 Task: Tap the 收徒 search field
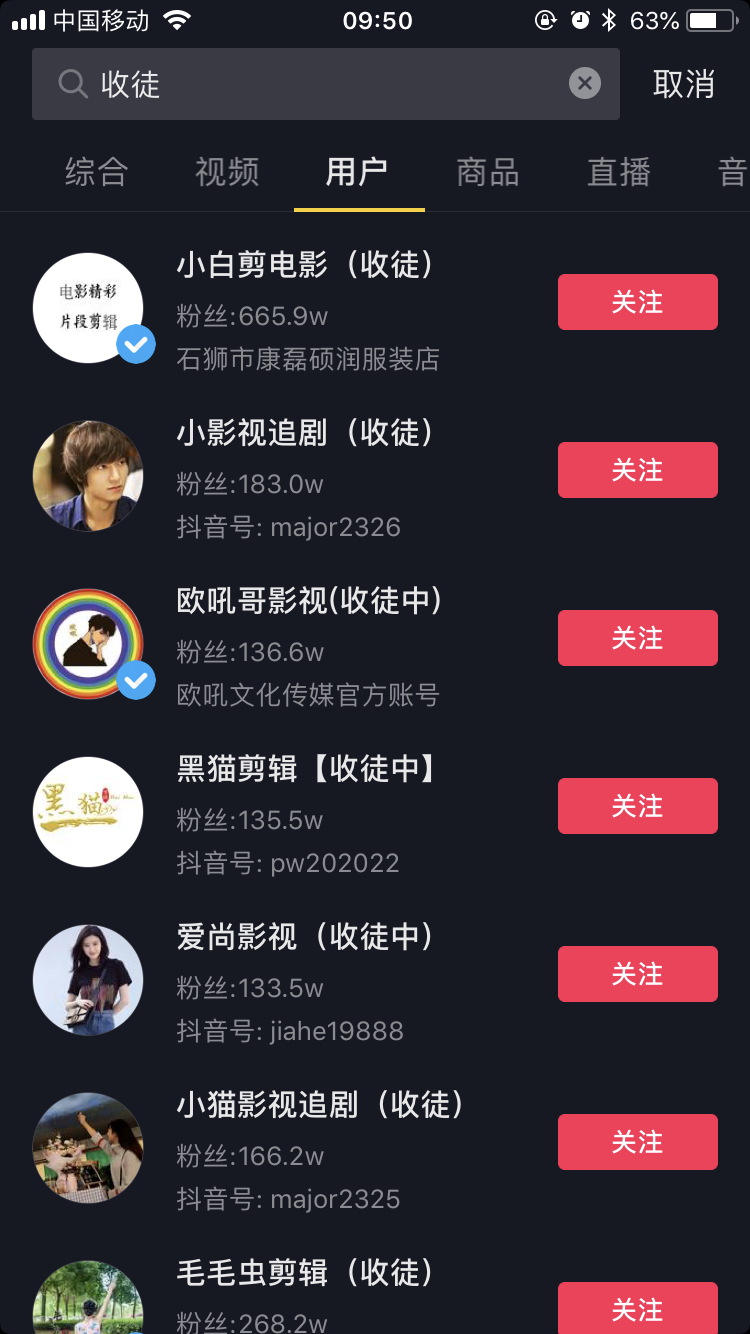(320, 84)
